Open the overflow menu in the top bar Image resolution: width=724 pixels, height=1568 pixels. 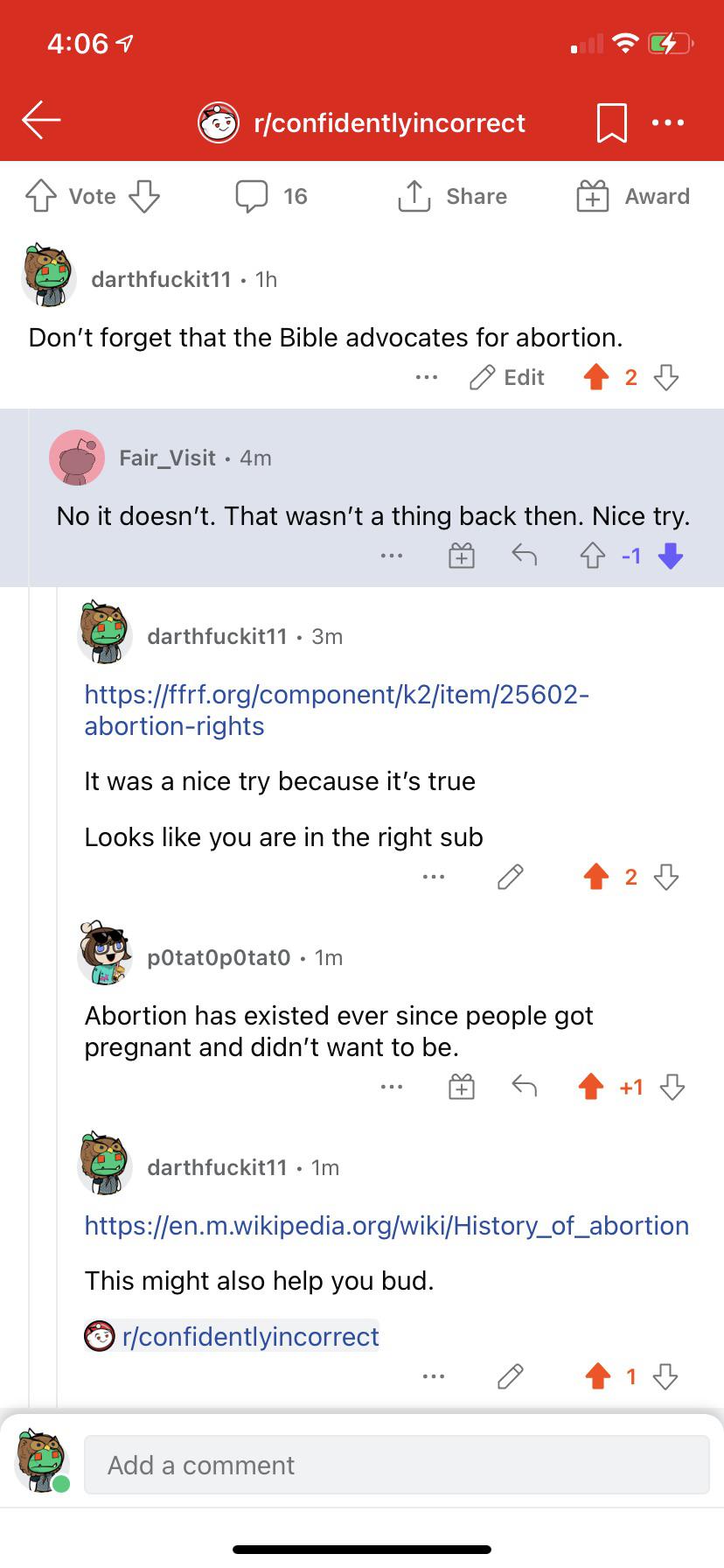pyautogui.click(x=668, y=122)
